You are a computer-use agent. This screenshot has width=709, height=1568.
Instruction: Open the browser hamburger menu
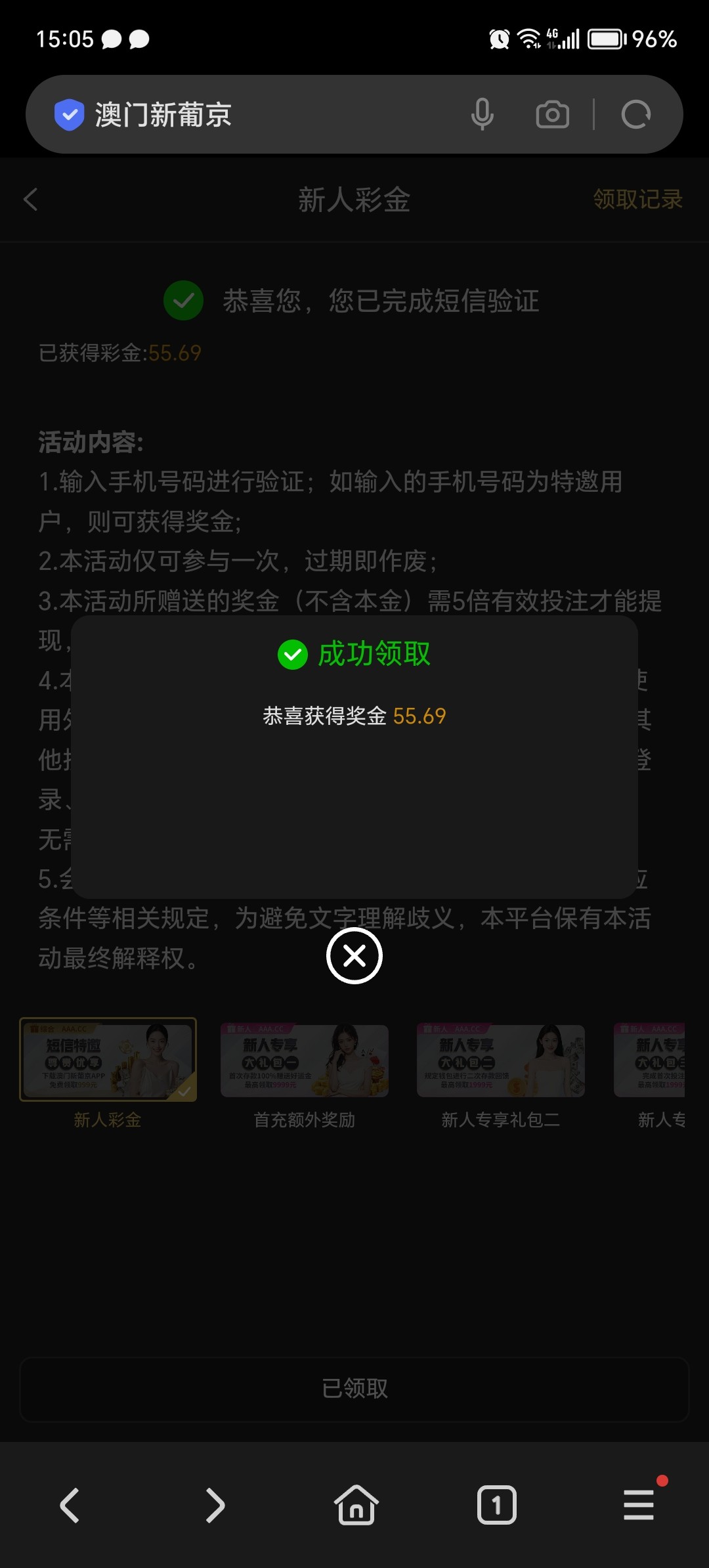[638, 1505]
